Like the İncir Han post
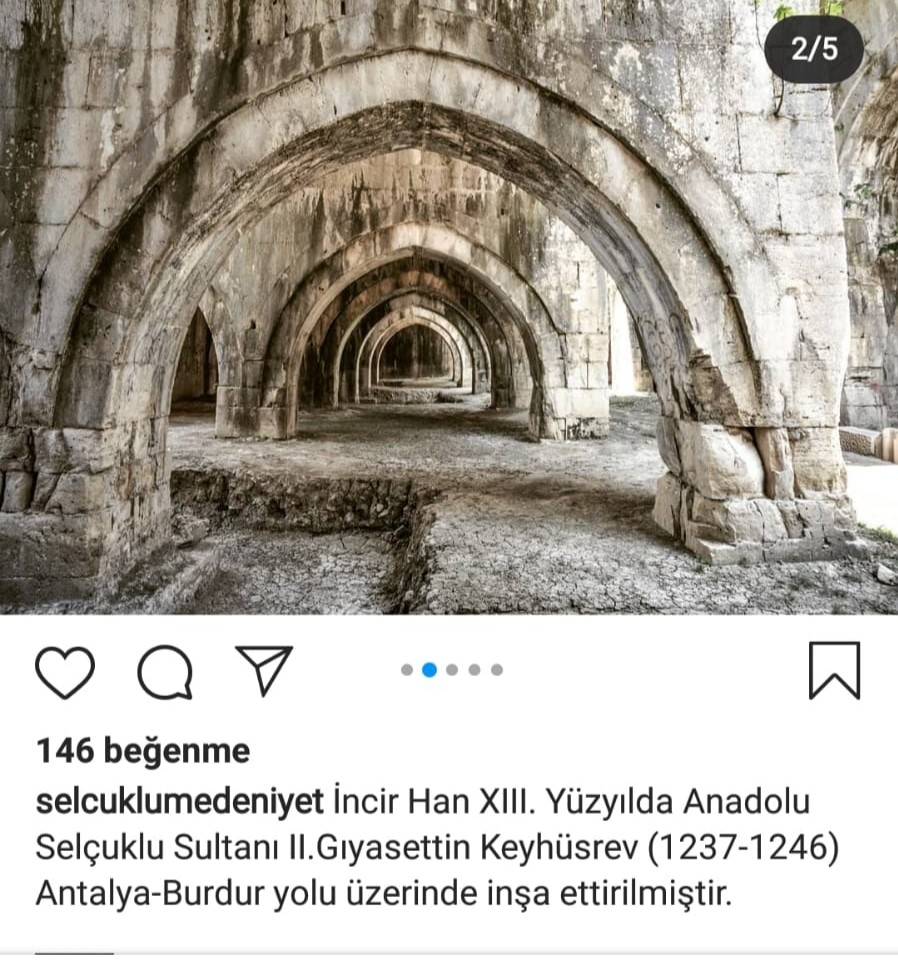The image size is (898, 960). tap(65, 671)
